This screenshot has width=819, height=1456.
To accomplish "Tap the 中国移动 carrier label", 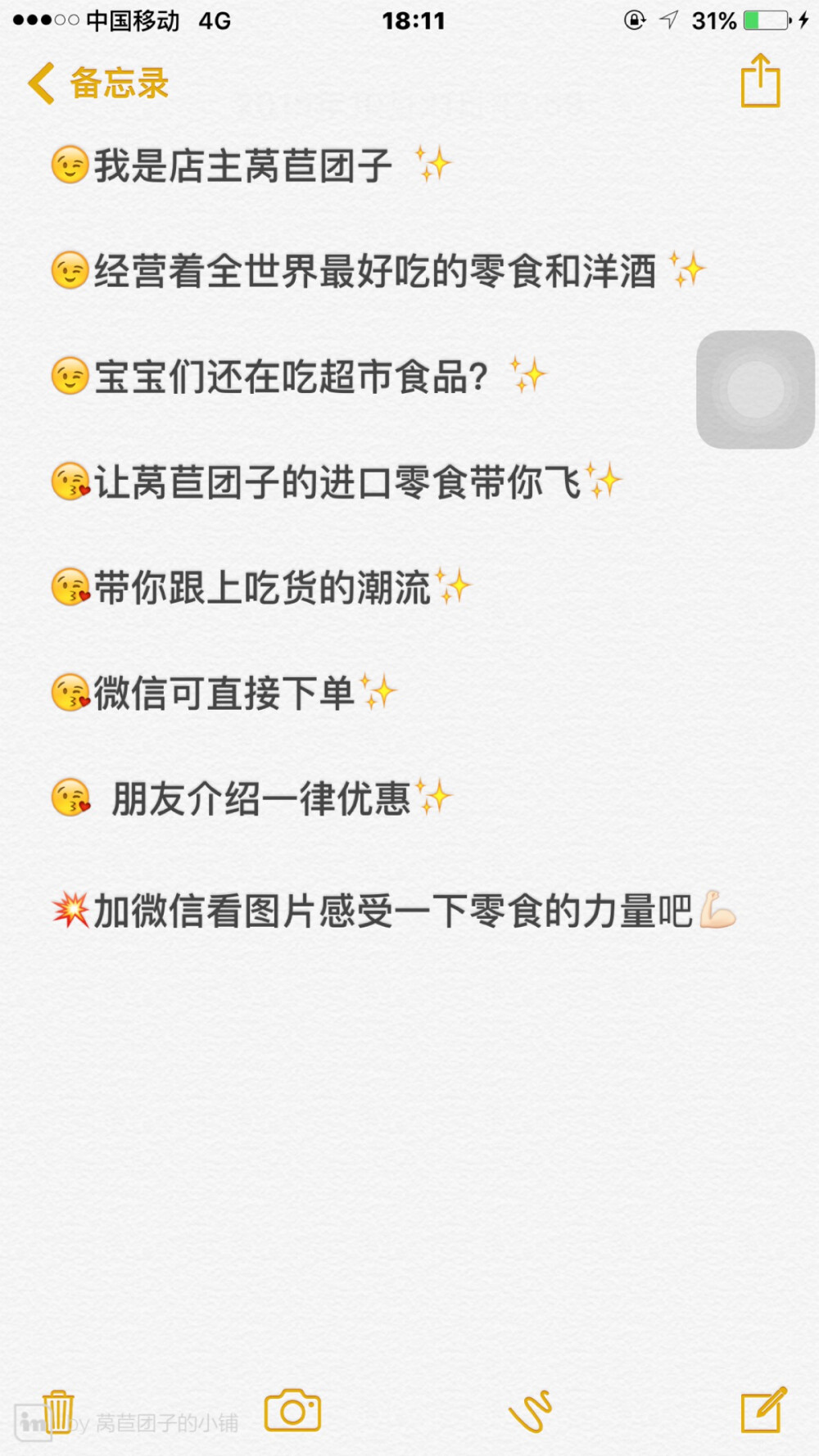I will tap(133, 22).
